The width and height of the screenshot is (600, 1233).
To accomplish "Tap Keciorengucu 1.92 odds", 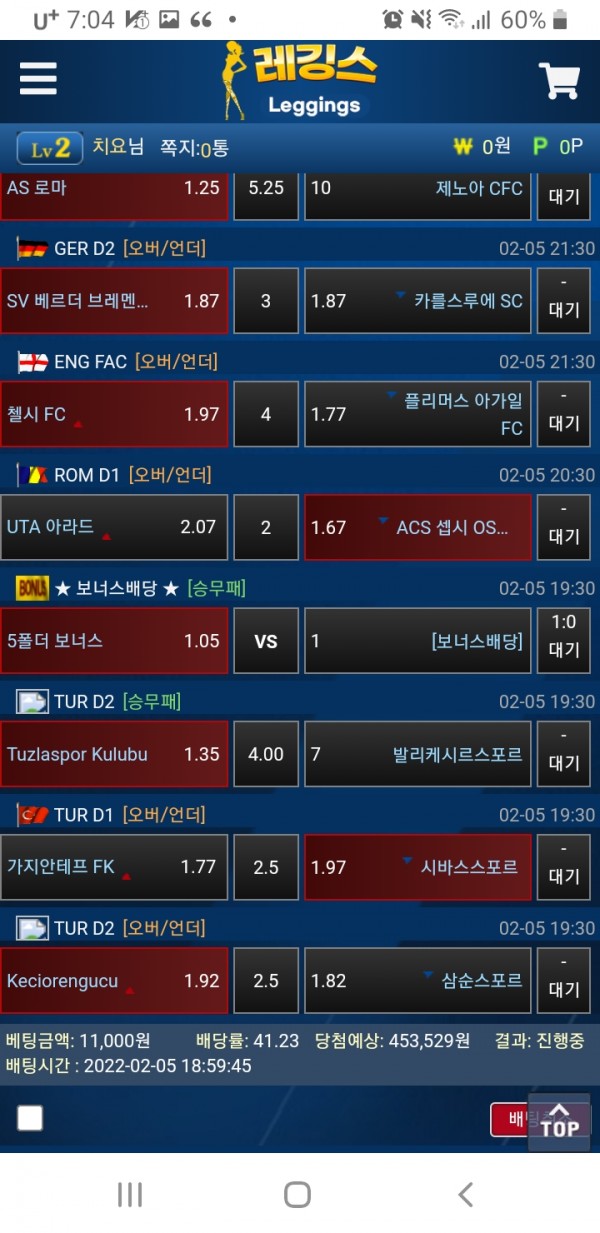I will click(x=114, y=981).
